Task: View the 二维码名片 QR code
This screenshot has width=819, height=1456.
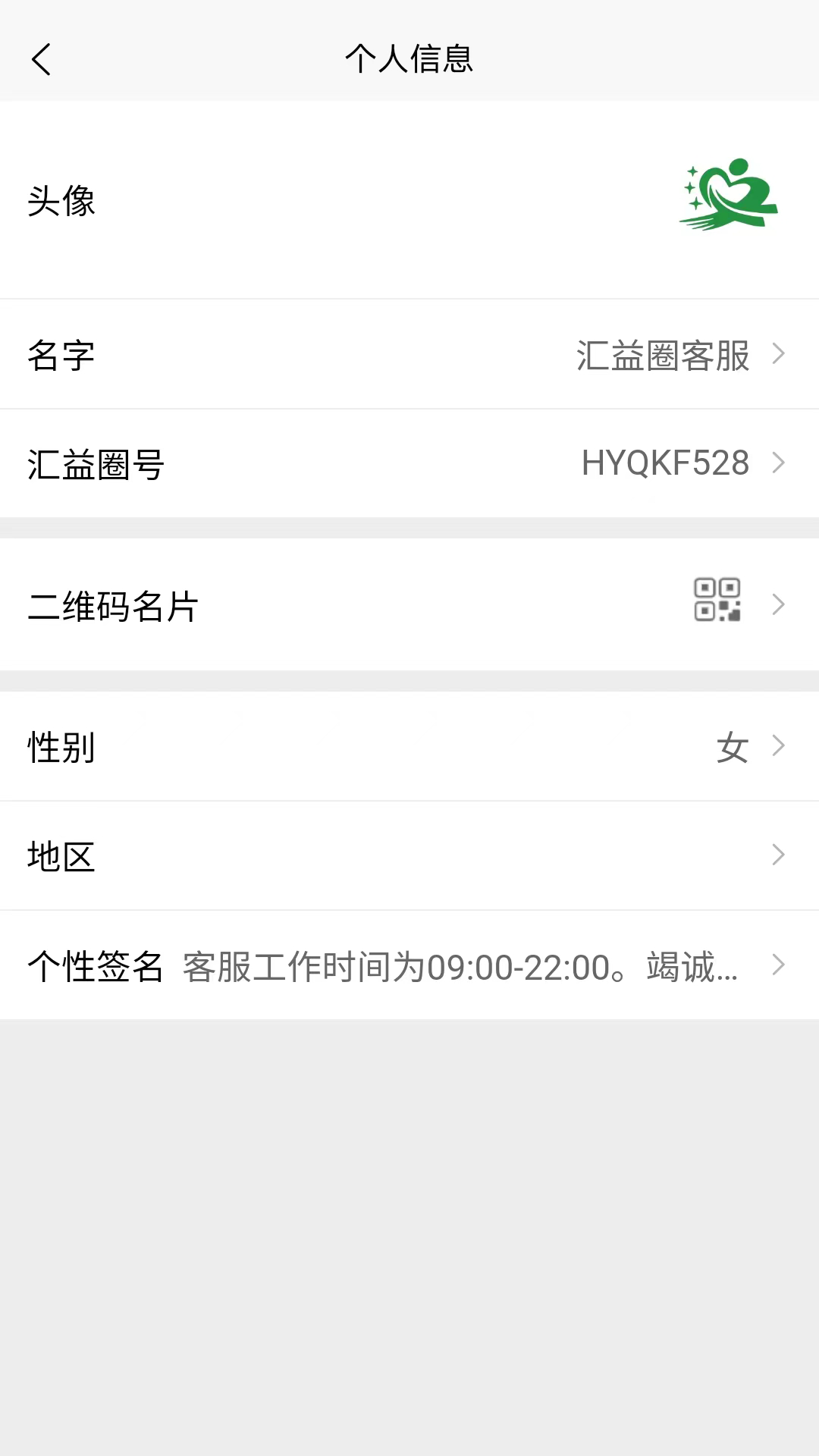Action: point(409,604)
